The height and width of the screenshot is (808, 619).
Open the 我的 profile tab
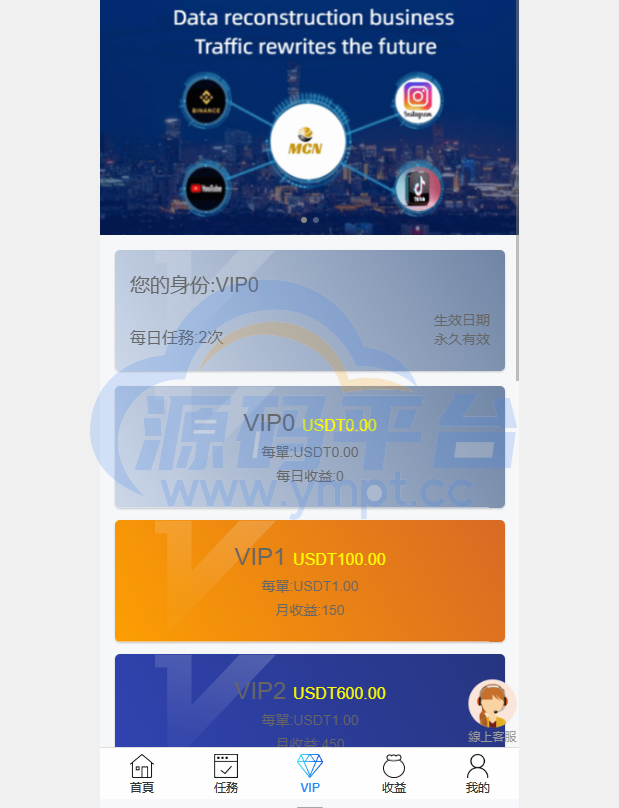click(x=478, y=774)
